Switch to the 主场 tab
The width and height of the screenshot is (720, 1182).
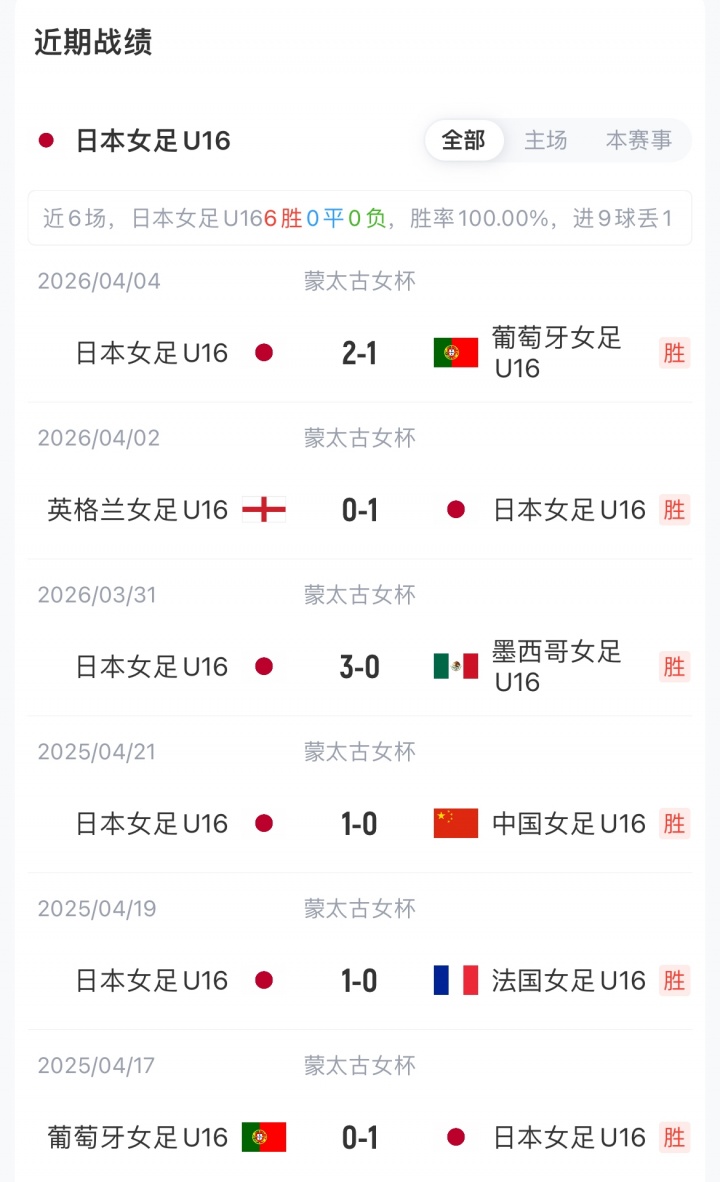(x=546, y=141)
